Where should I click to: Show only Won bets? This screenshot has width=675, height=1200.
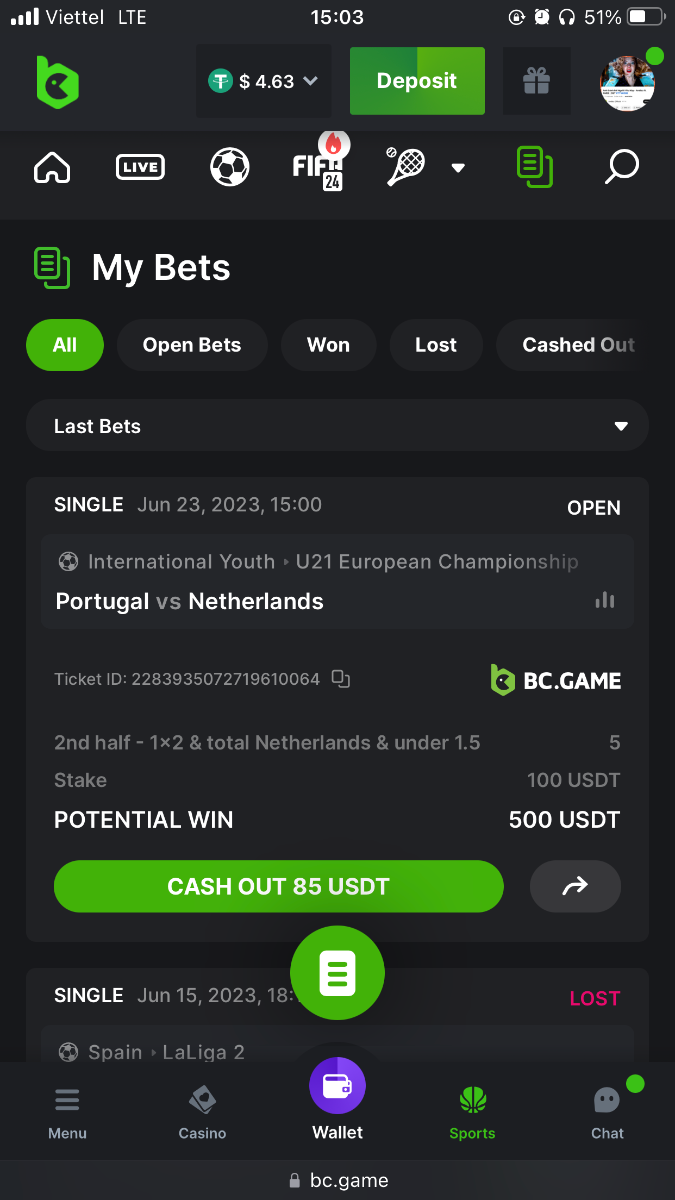click(x=328, y=345)
